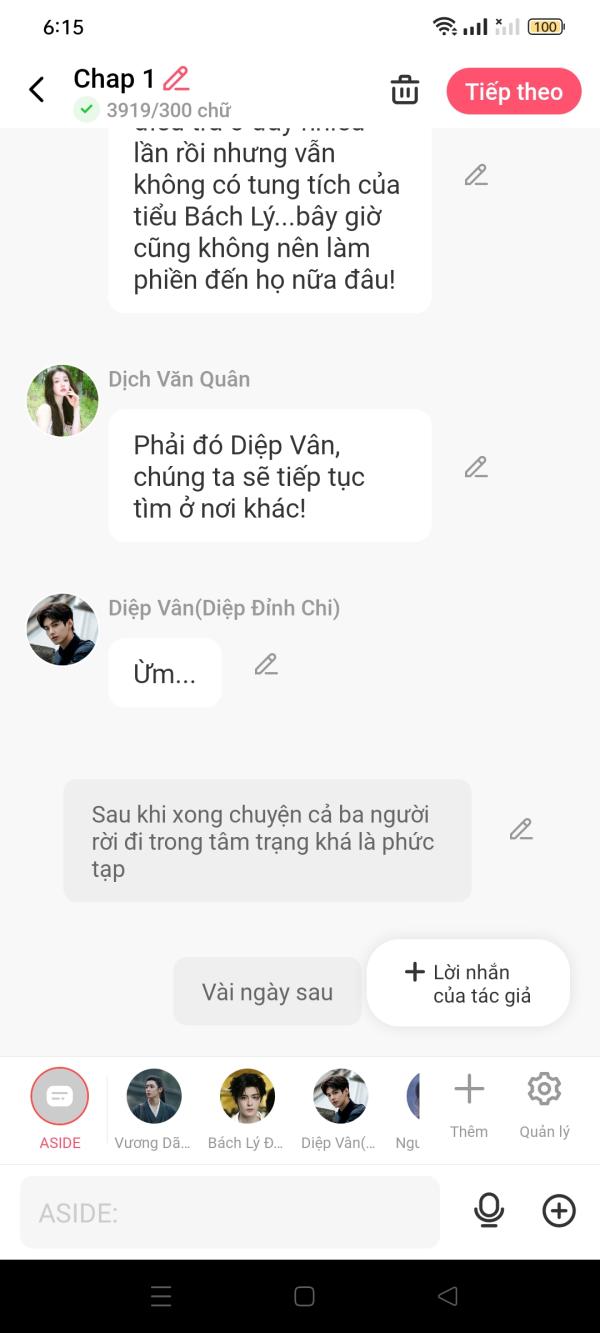
Task: Delete the chapter via trash icon
Action: [405, 90]
